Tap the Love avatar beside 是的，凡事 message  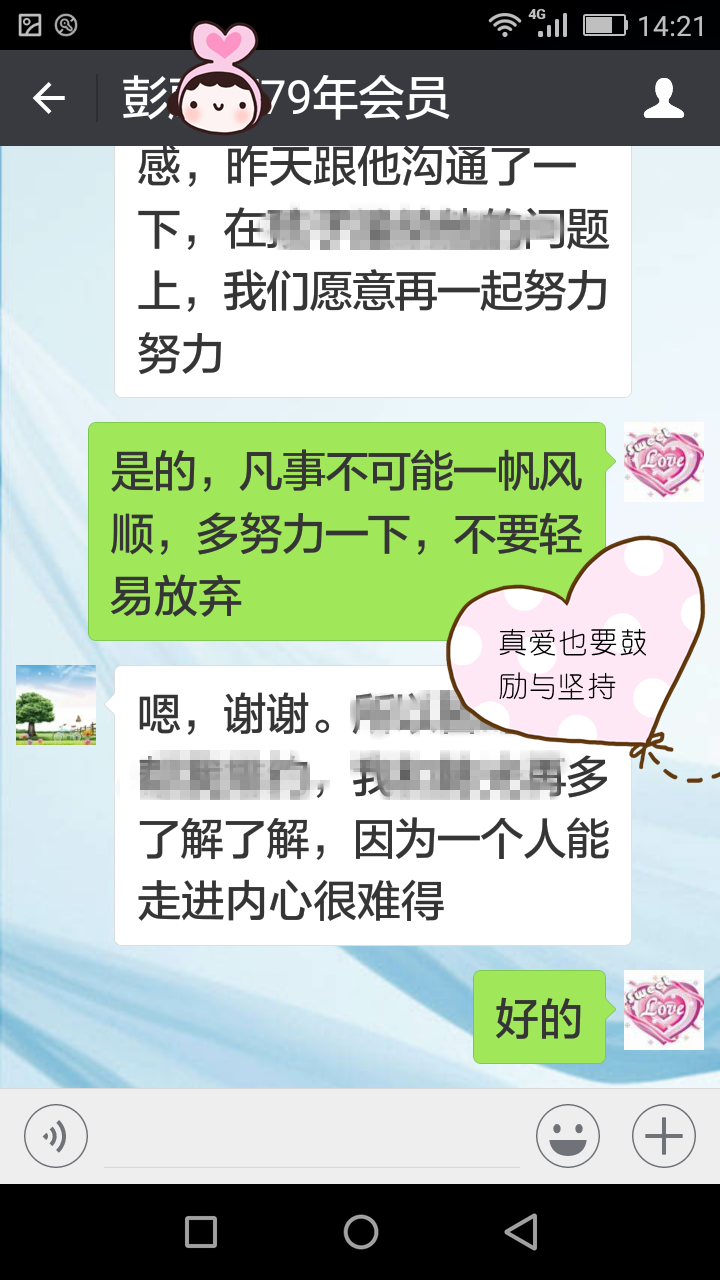tap(664, 462)
